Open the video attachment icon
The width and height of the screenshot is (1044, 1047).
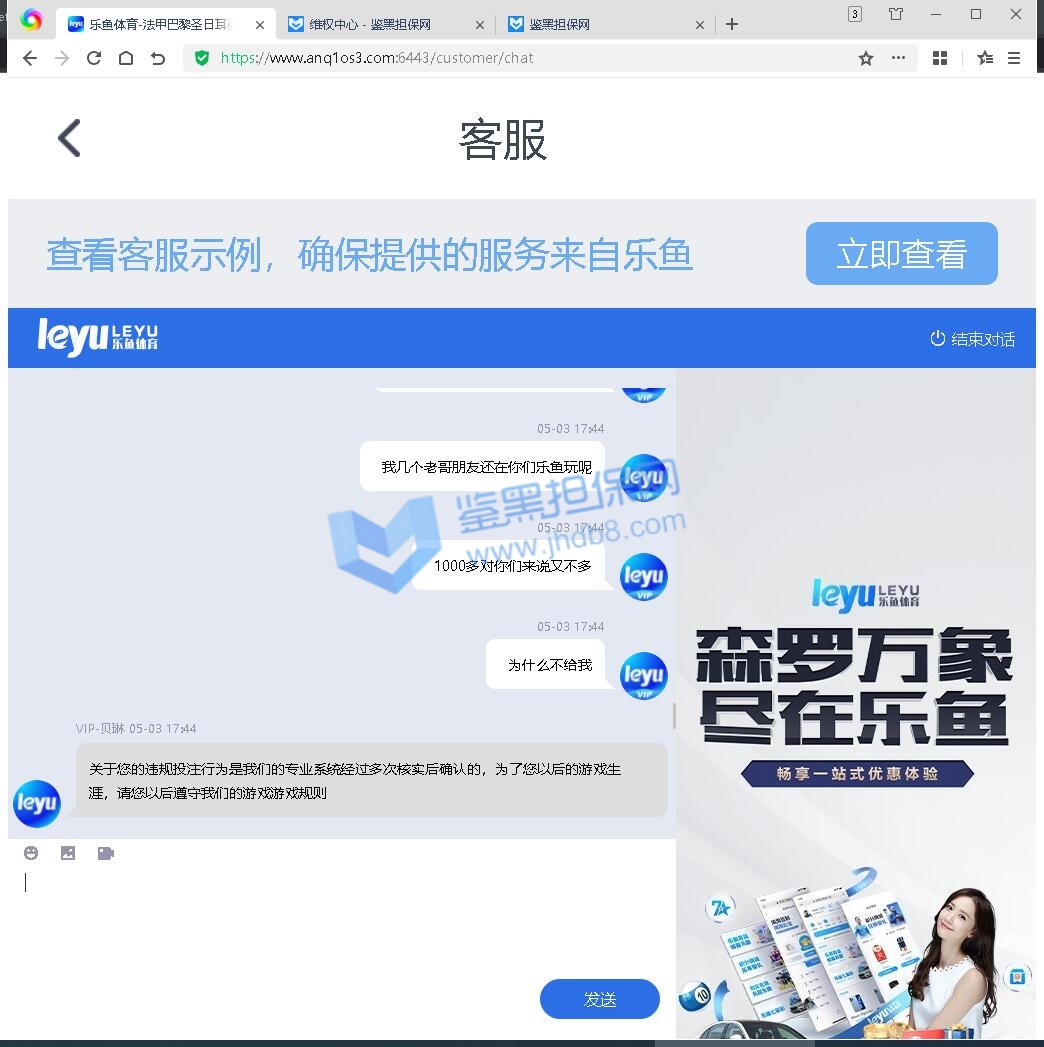click(106, 853)
